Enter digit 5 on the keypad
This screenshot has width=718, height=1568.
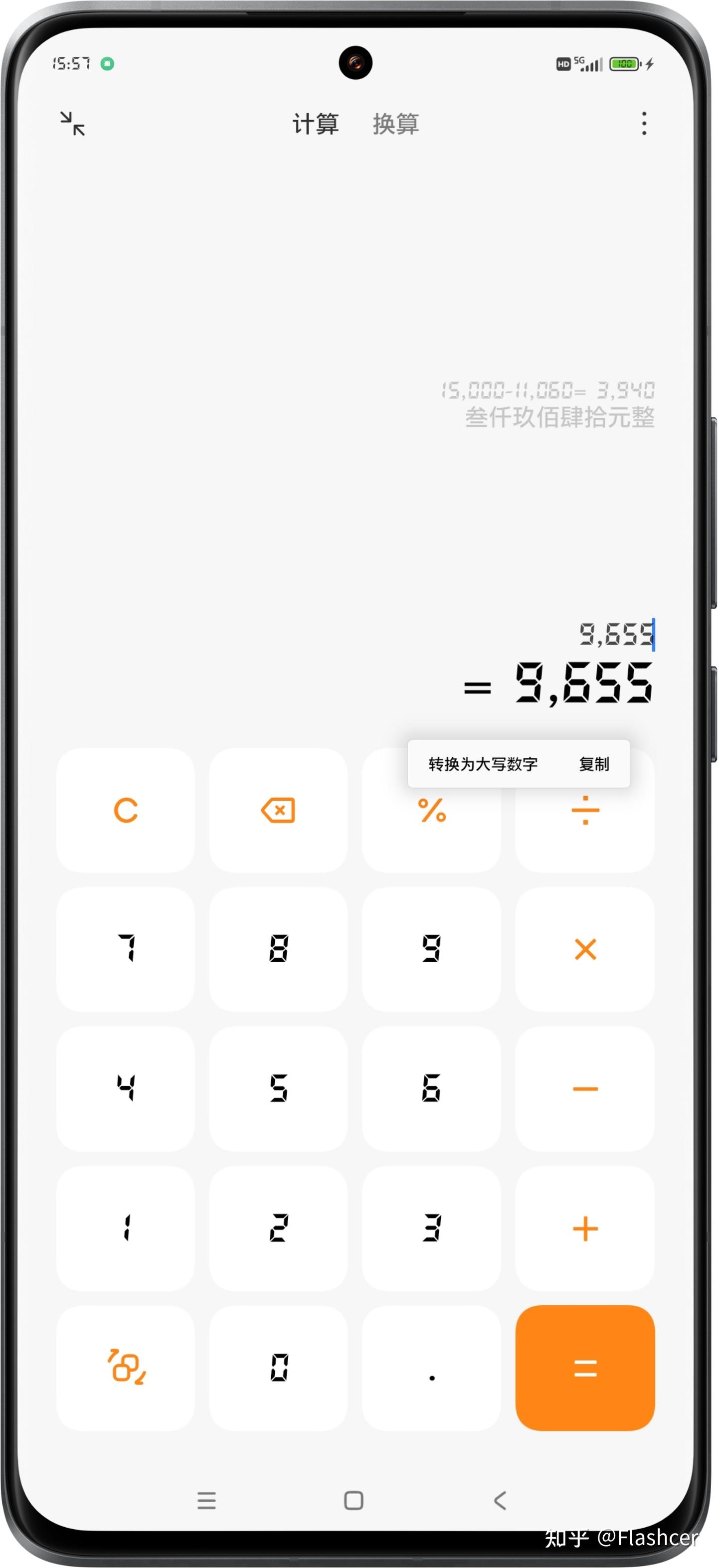278,1088
